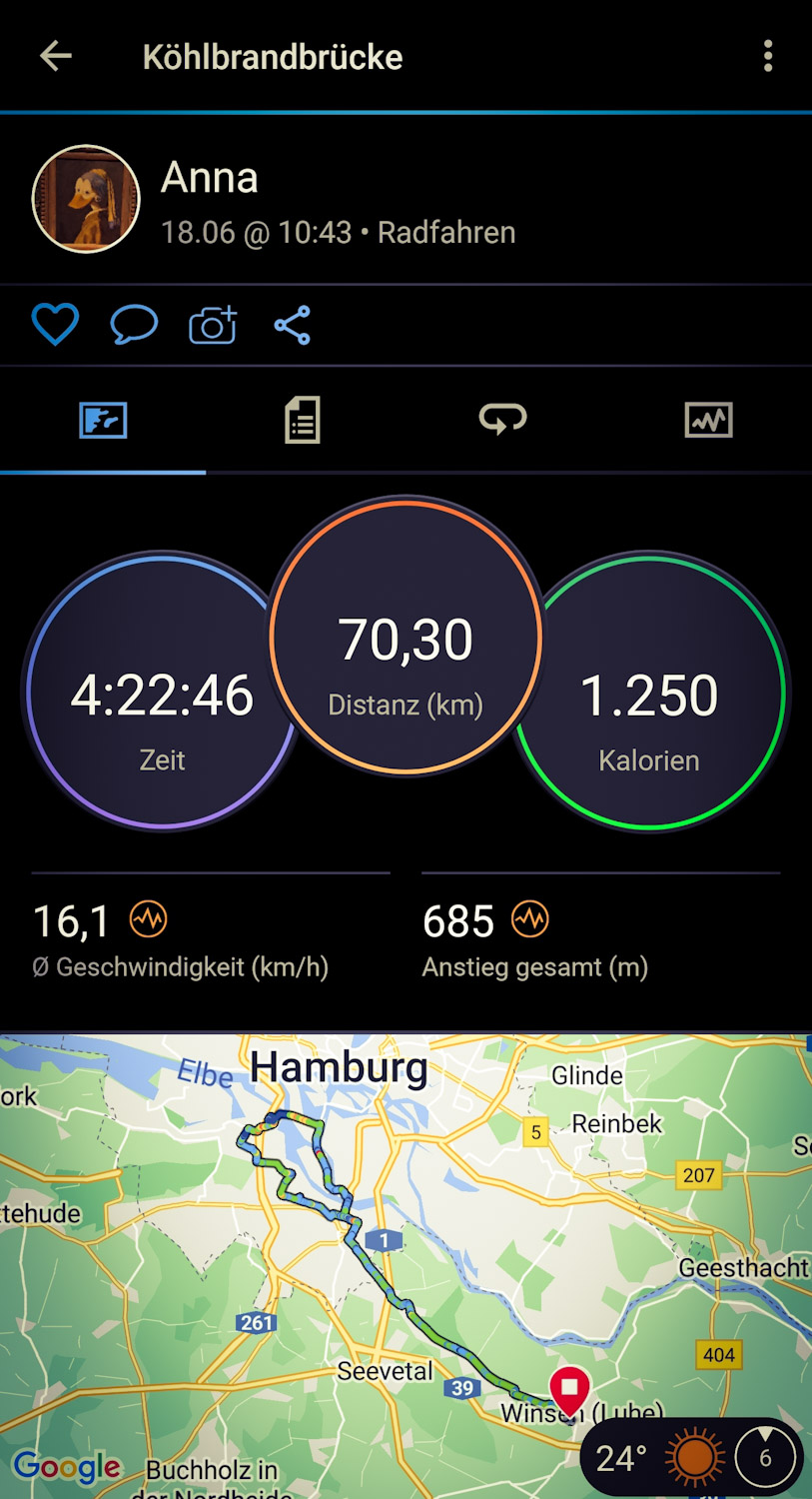The image size is (812, 1499).
Task: Switch to the laps tab
Action: (x=502, y=421)
